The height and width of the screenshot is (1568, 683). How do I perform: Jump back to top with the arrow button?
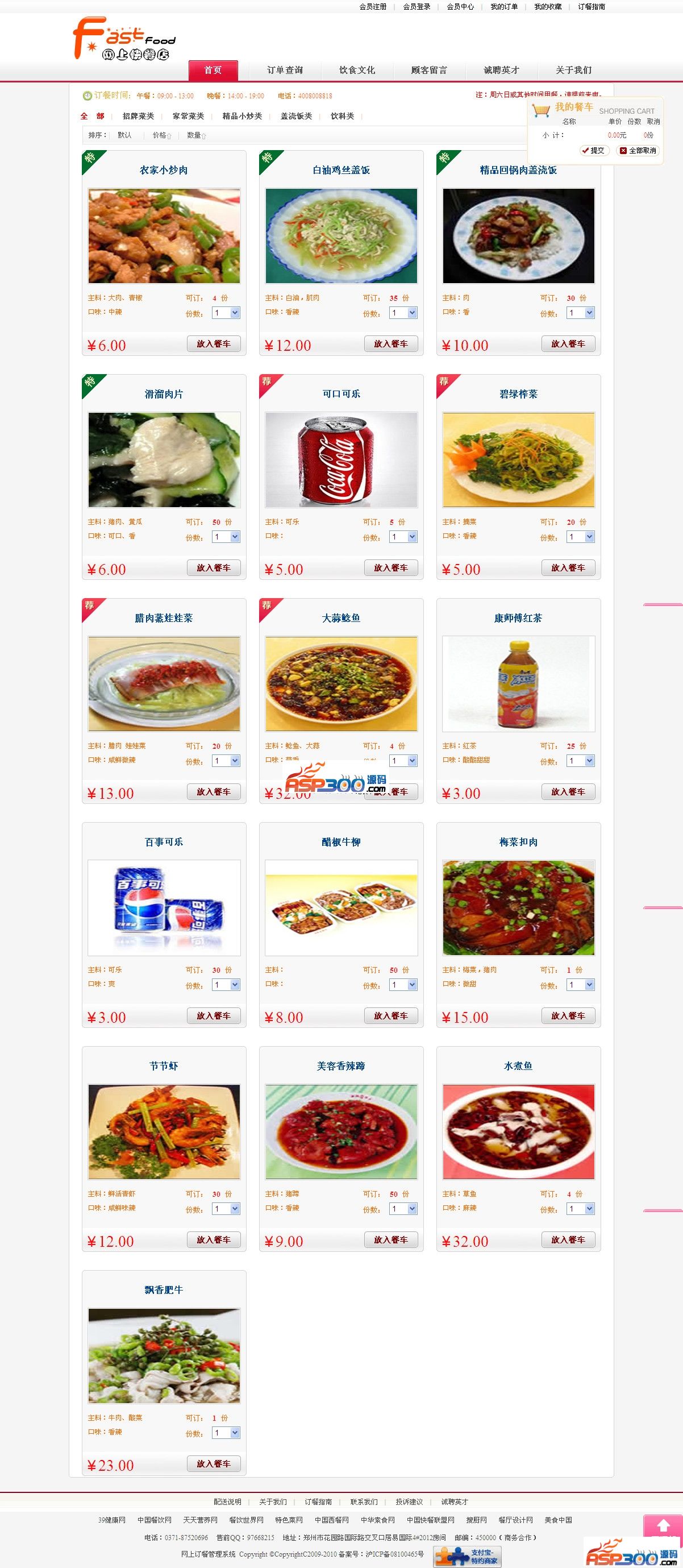pyautogui.click(x=663, y=1524)
